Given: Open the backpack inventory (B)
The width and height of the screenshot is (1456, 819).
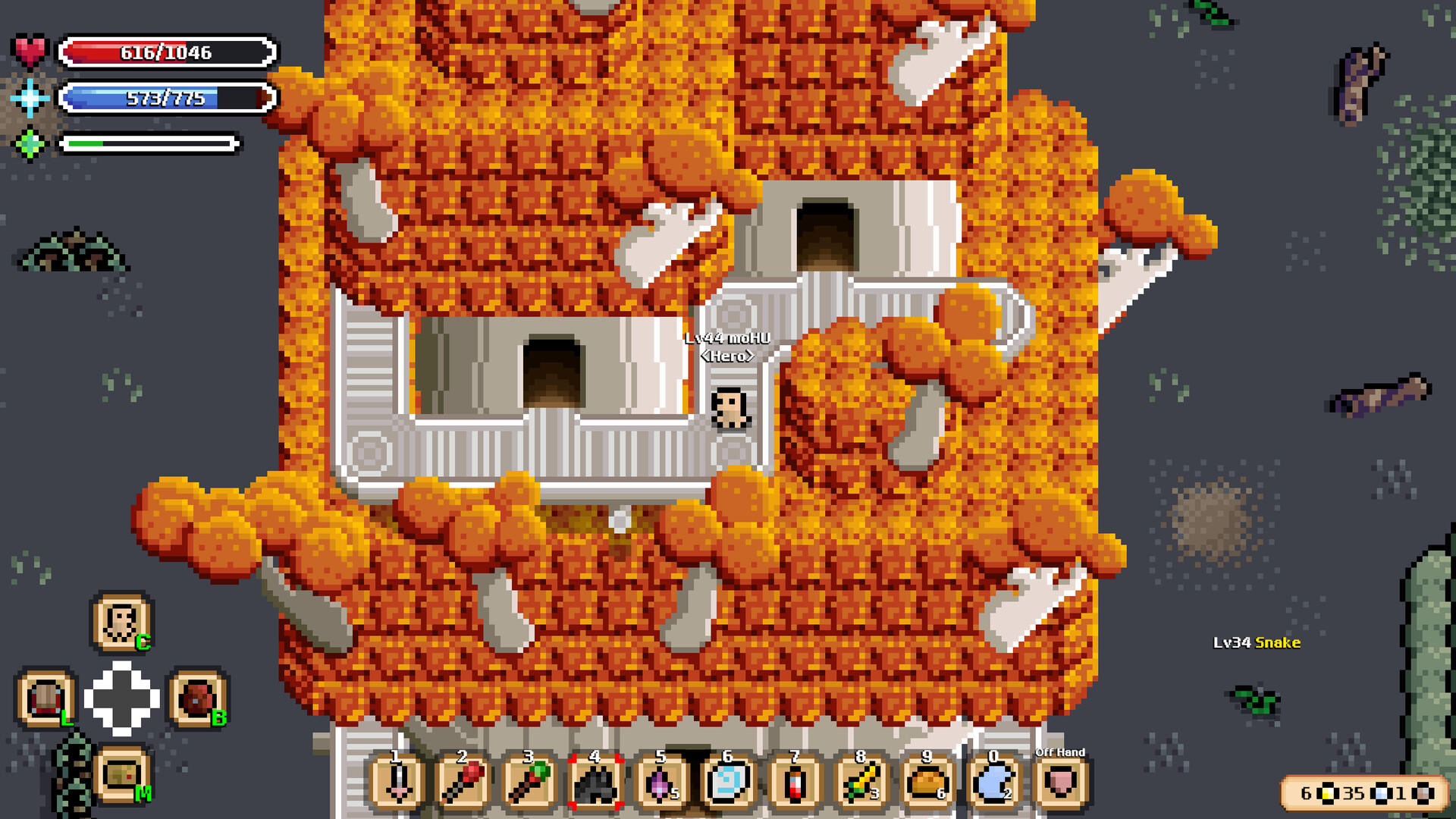Looking at the screenshot, I should (x=197, y=698).
